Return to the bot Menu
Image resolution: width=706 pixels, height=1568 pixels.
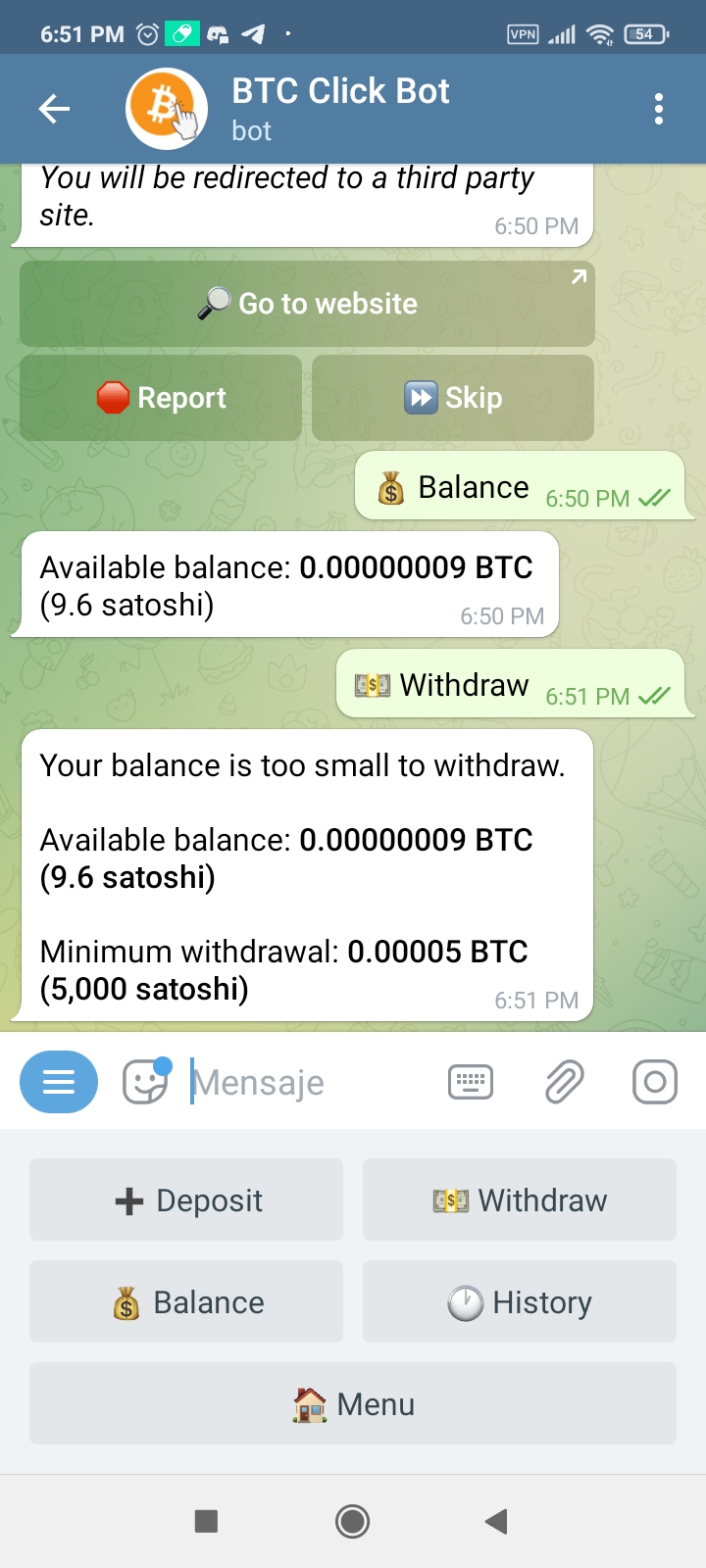[353, 1404]
